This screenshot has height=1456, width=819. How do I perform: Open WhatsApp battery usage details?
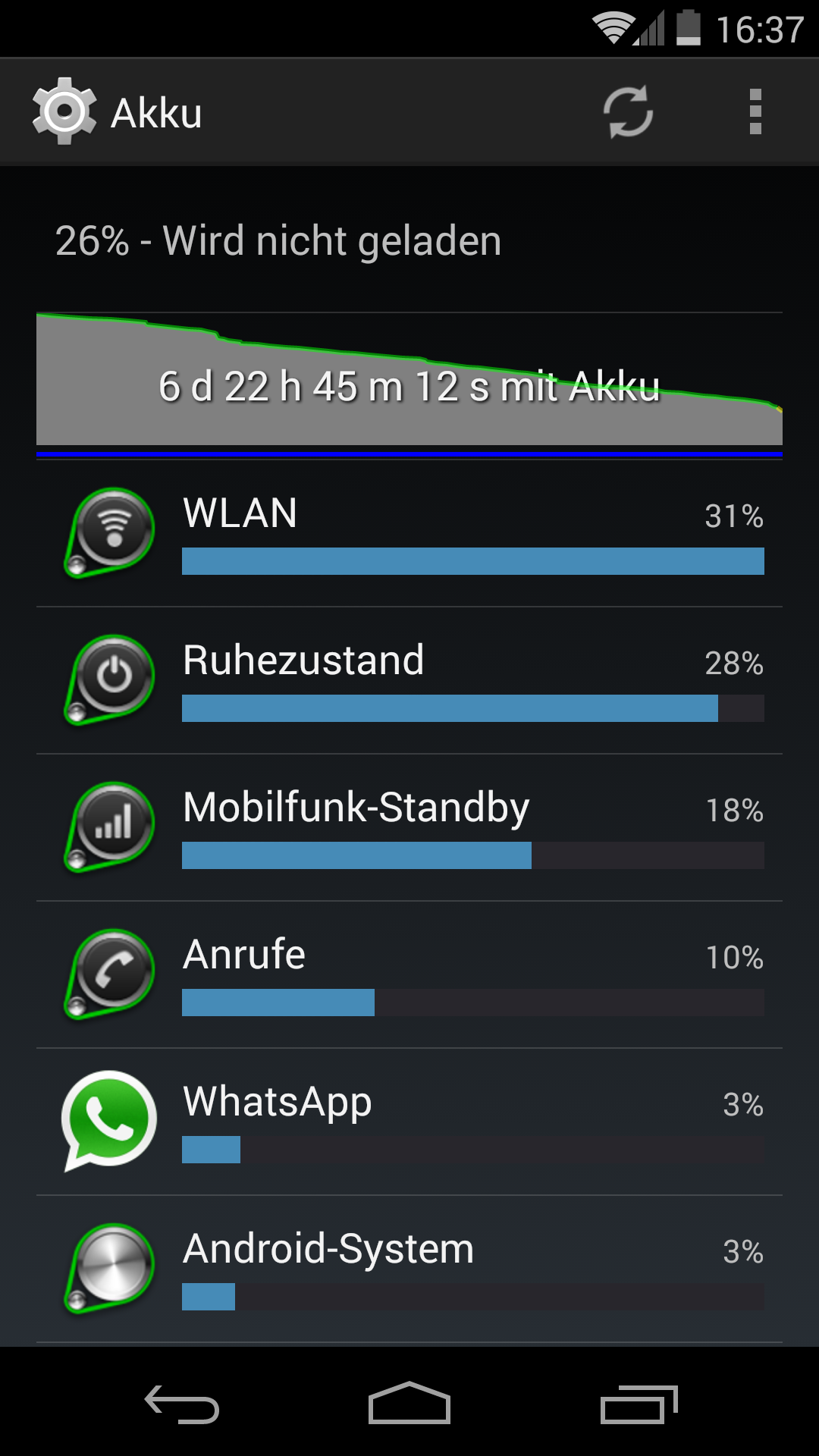pos(409,1122)
